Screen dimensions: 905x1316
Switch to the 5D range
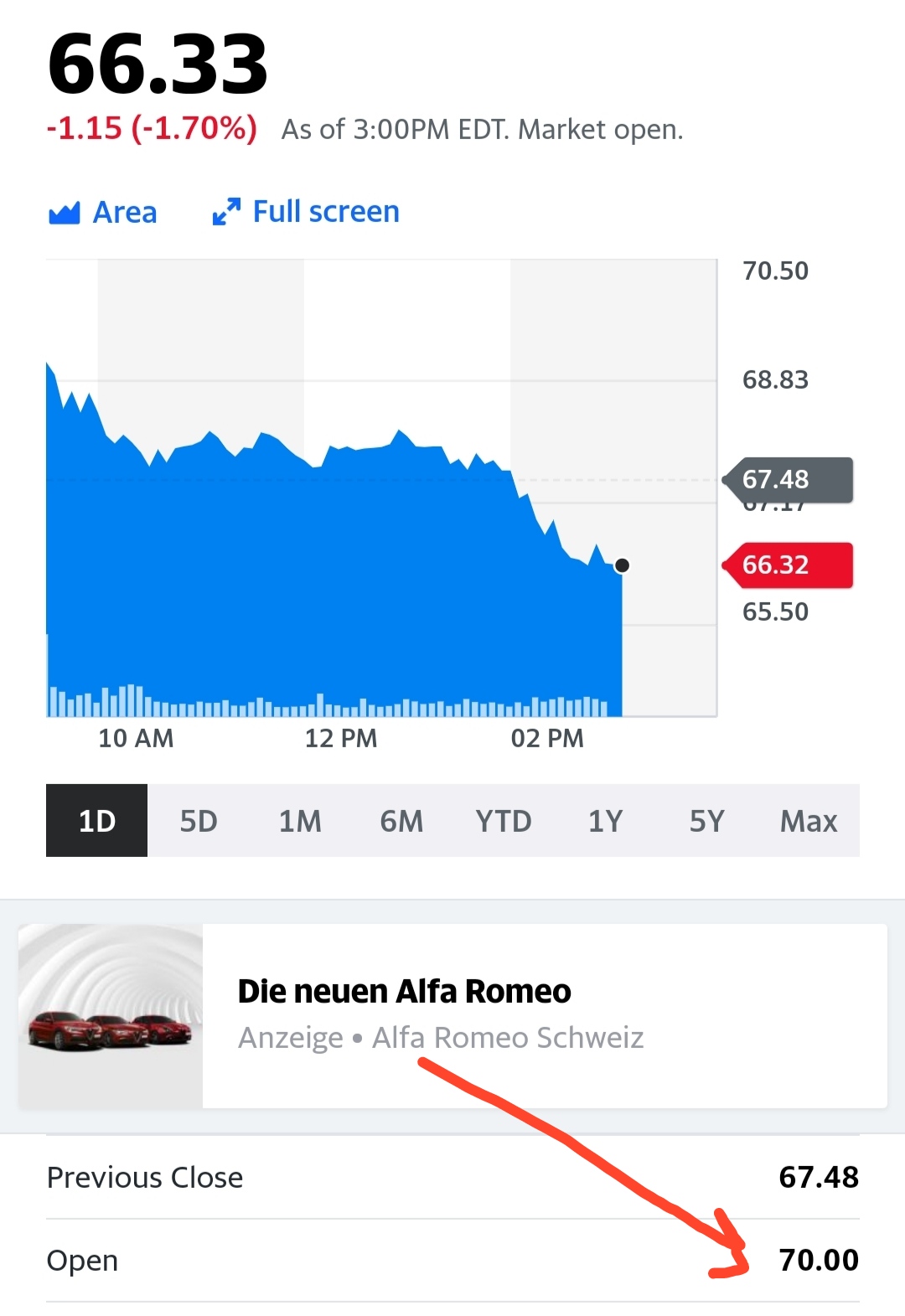click(199, 821)
